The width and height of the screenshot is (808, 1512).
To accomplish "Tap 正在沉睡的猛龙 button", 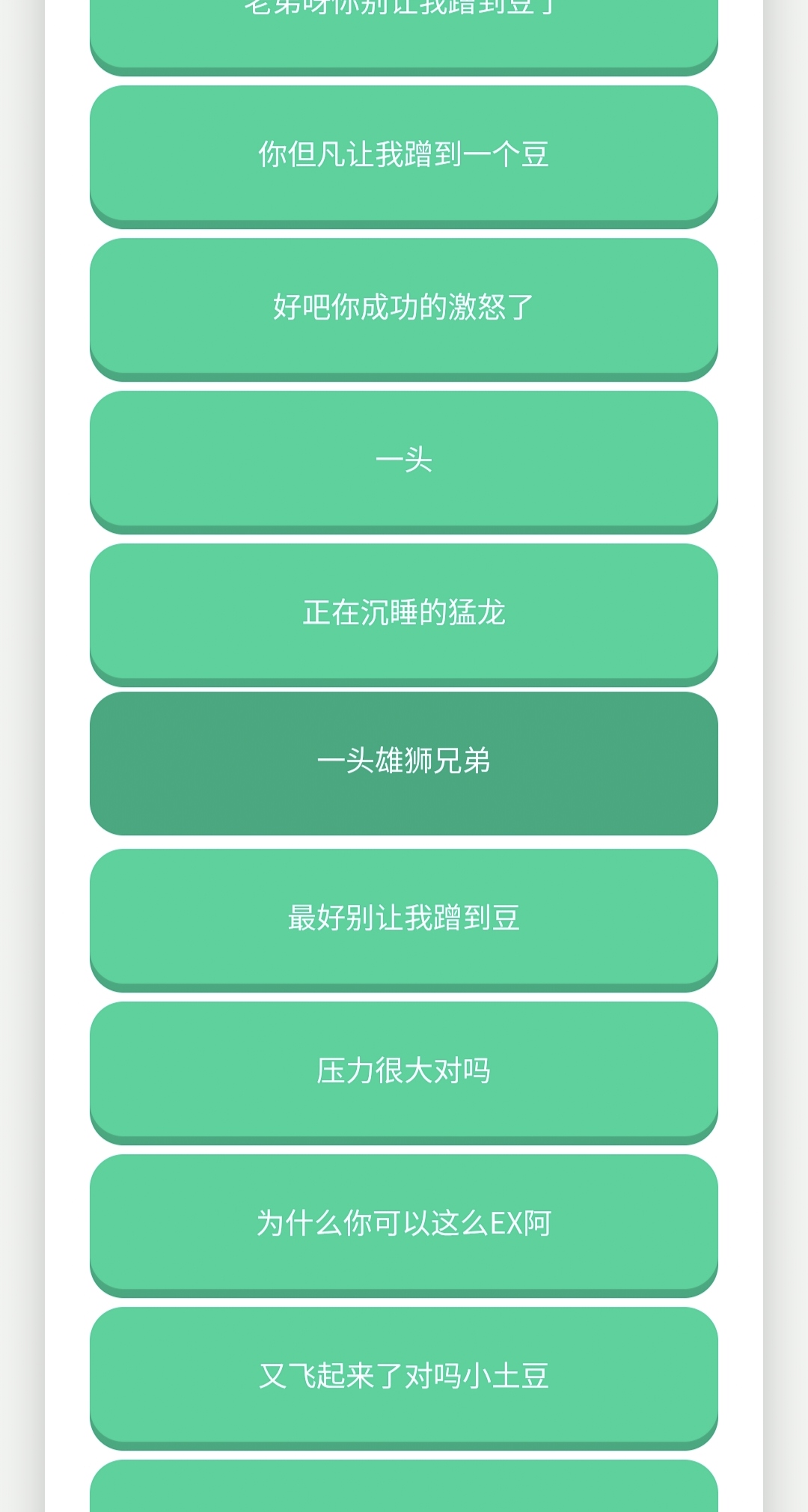I will tap(404, 612).
